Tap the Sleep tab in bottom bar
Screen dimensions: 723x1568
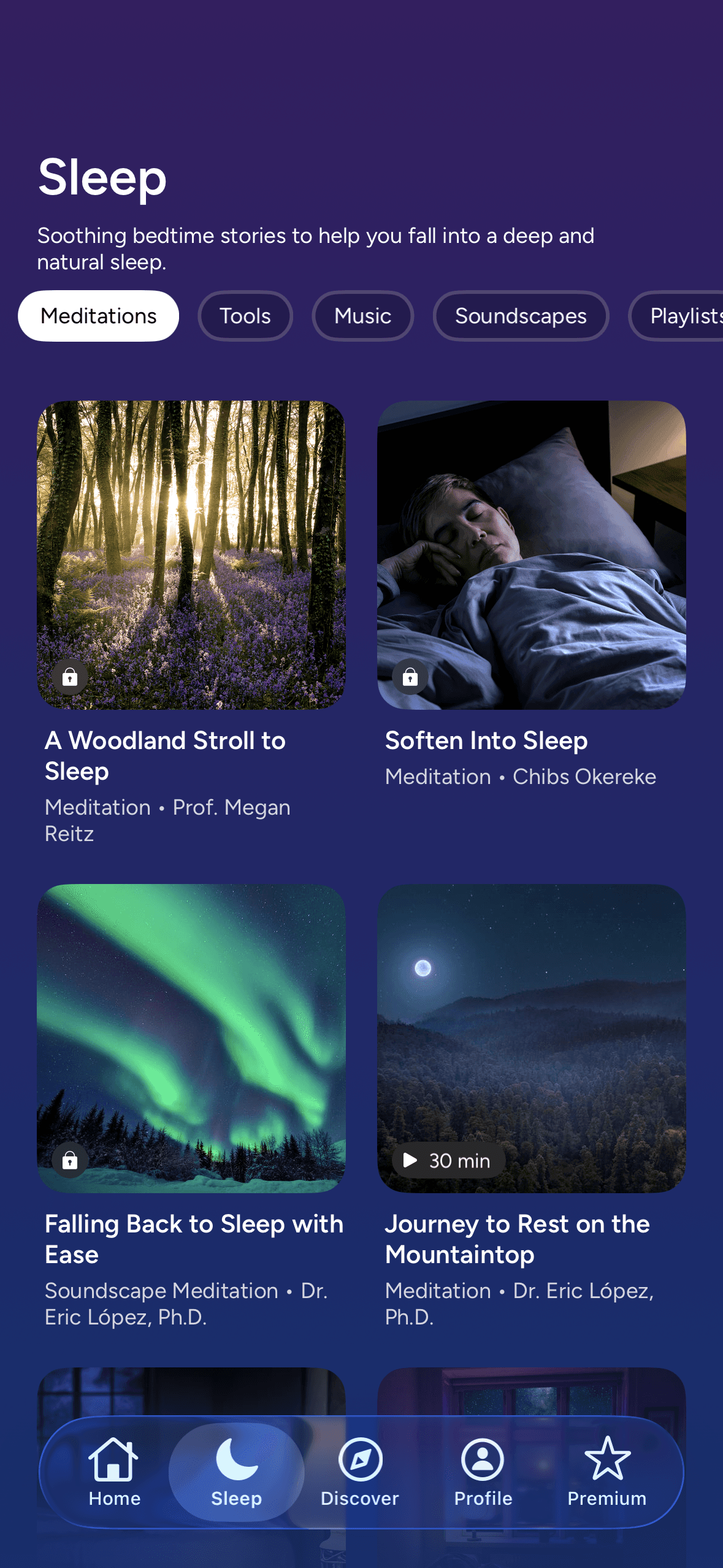pyautogui.click(x=237, y=1472)
